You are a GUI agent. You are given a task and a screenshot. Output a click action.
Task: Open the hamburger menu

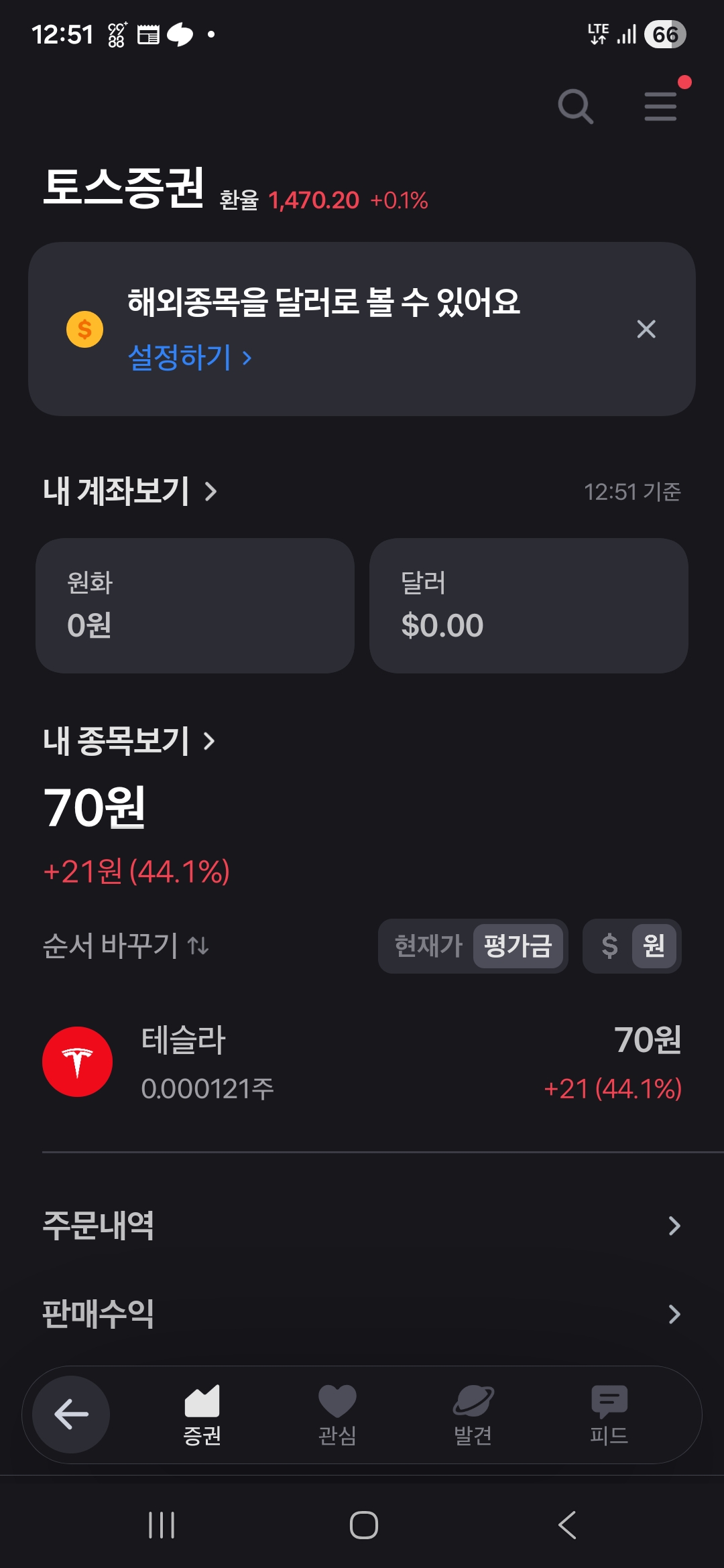tap(660, 107)
